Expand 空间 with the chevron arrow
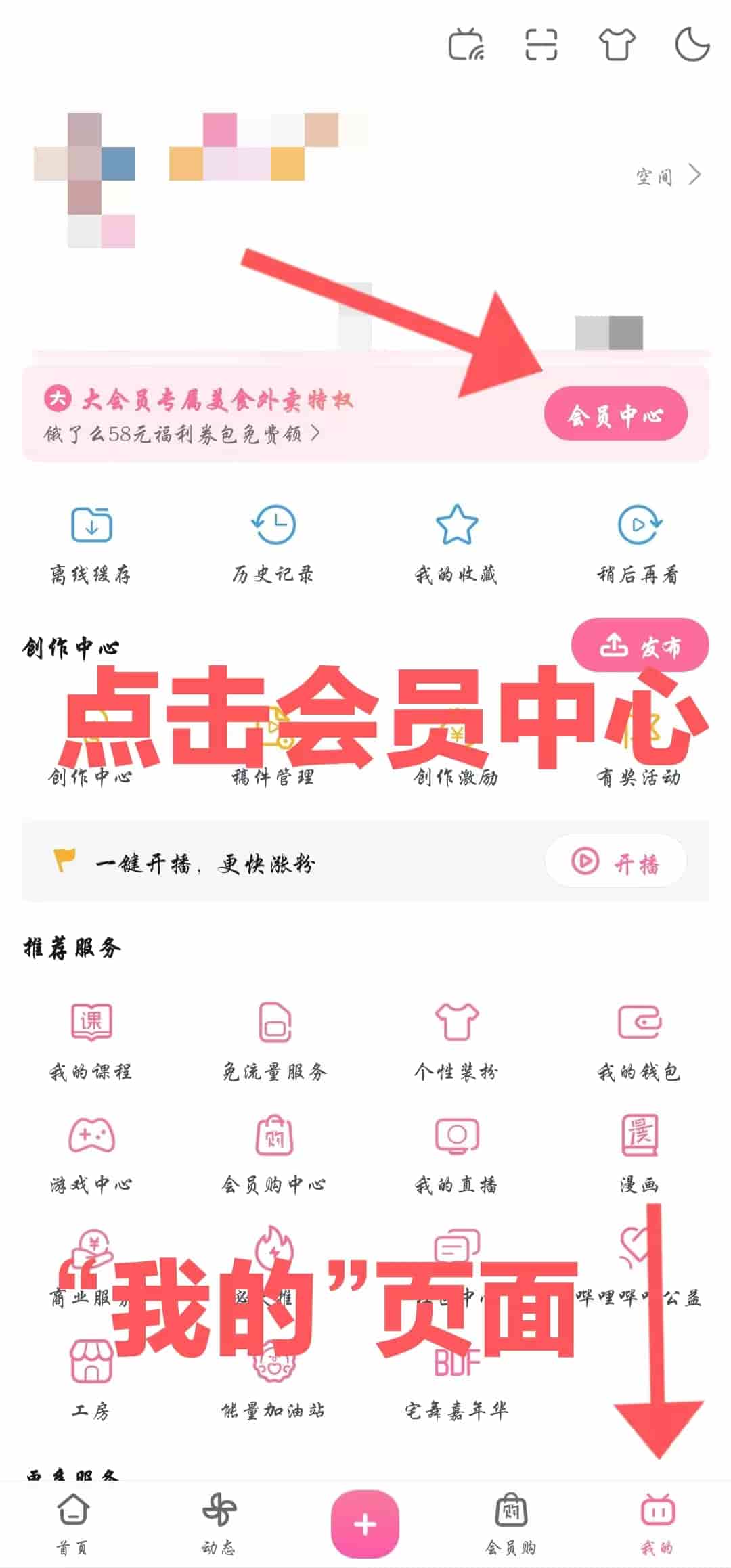The width and height of the screenshot is (731, 1568). click(x=696, y=176)
